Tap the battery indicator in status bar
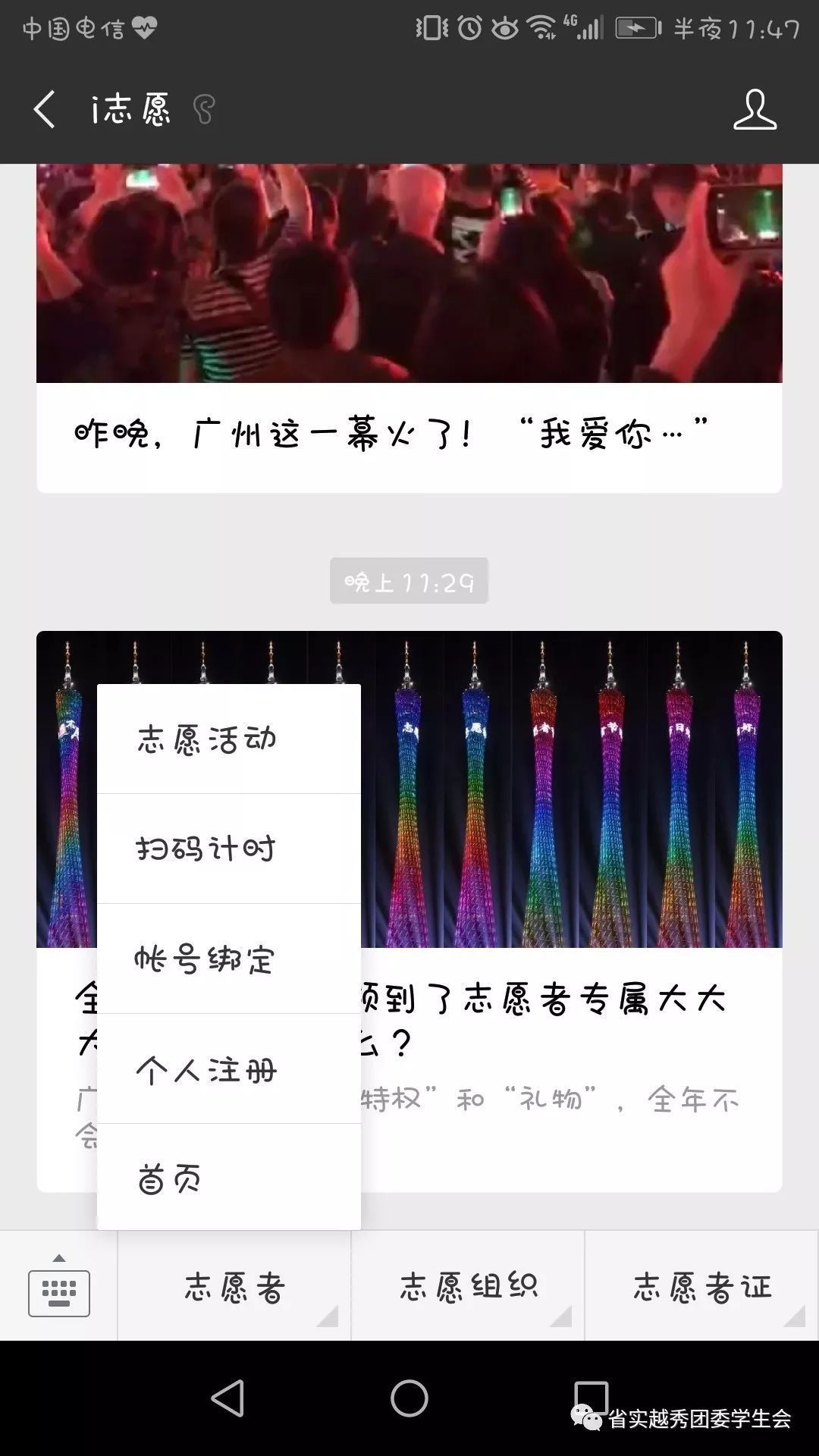This screenshot has width=819, height=1456. 635,29
